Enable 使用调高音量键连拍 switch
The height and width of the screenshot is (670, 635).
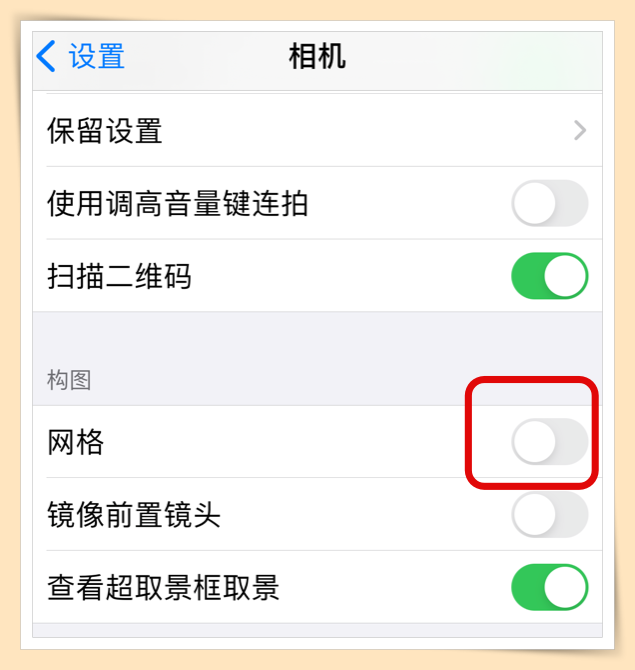tap(549, 204)
